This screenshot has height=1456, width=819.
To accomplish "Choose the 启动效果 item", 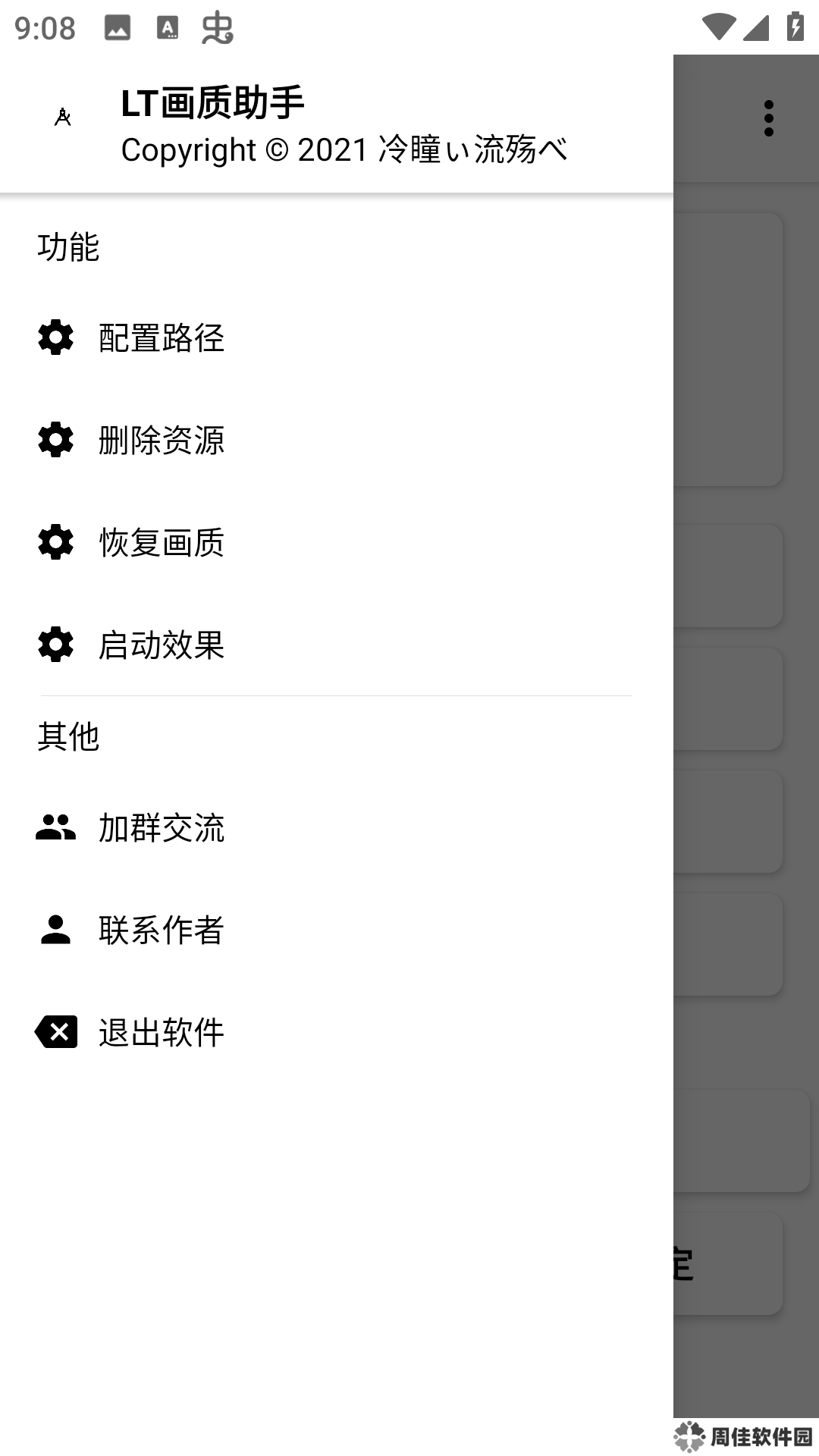I will coord(337,645).
